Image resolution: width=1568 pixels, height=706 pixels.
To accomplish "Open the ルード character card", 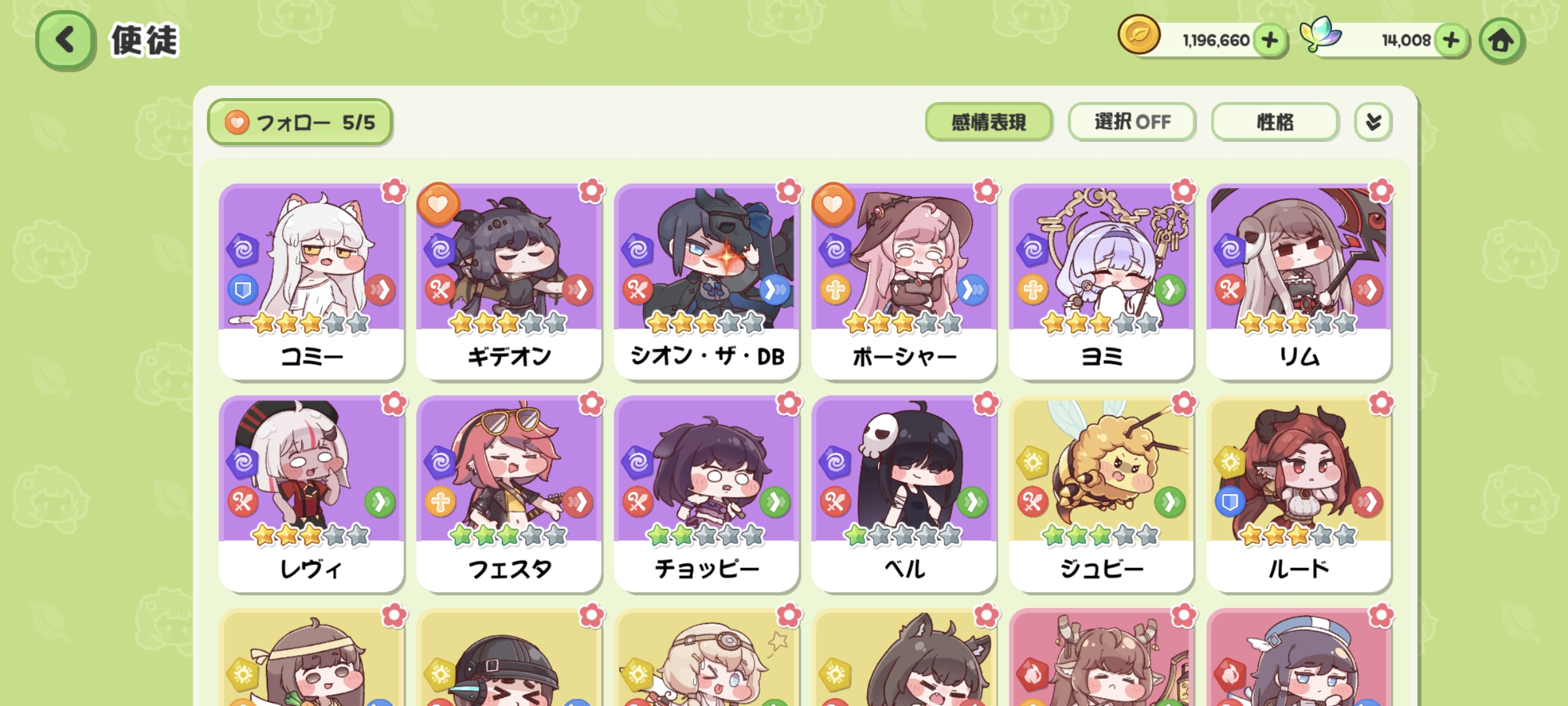I will pos(1299,494).
